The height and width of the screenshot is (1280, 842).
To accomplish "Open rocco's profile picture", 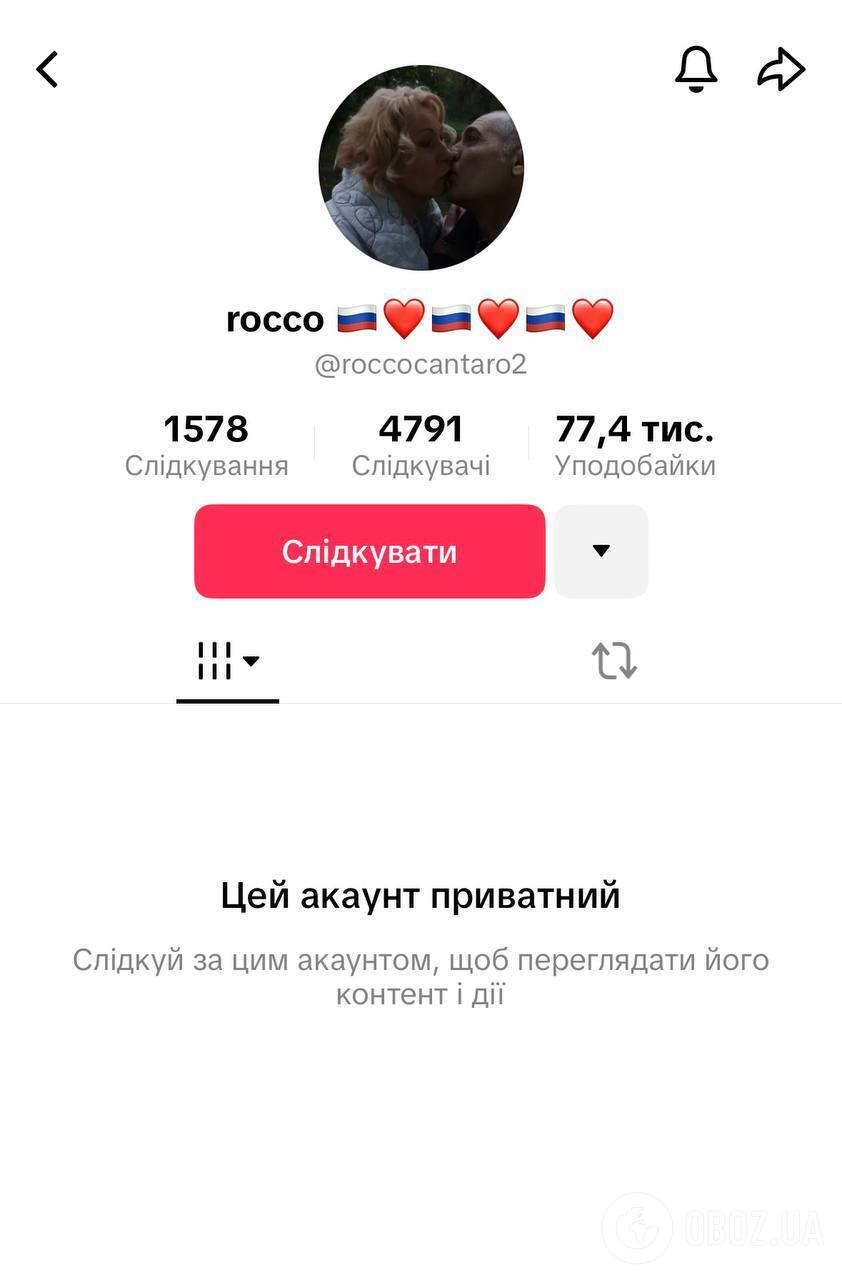I will pyautogui.click(x=421, y=168).
